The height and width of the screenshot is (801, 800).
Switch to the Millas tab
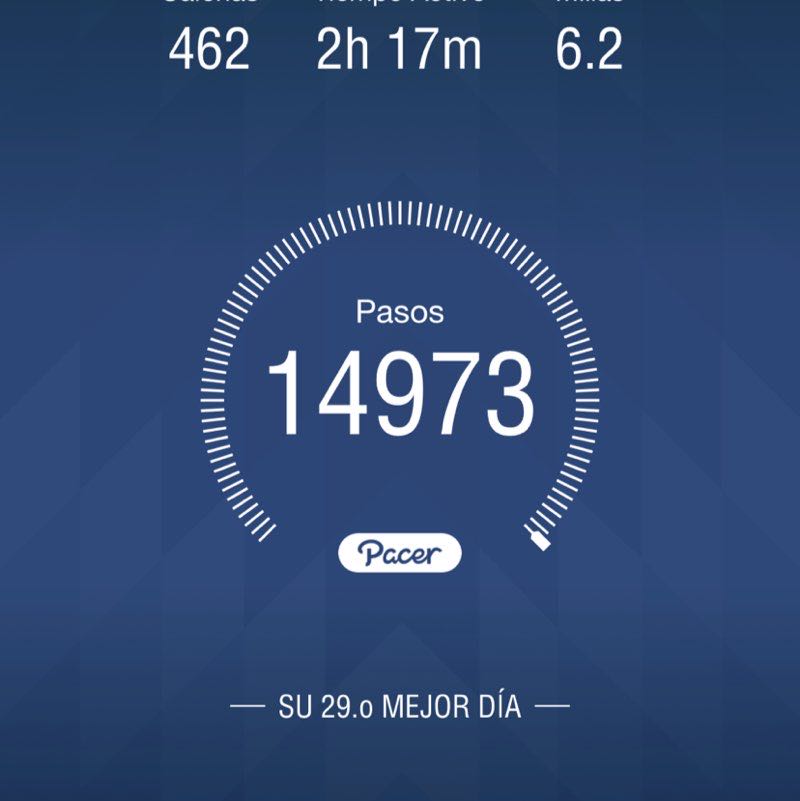[x=590, y=28]
